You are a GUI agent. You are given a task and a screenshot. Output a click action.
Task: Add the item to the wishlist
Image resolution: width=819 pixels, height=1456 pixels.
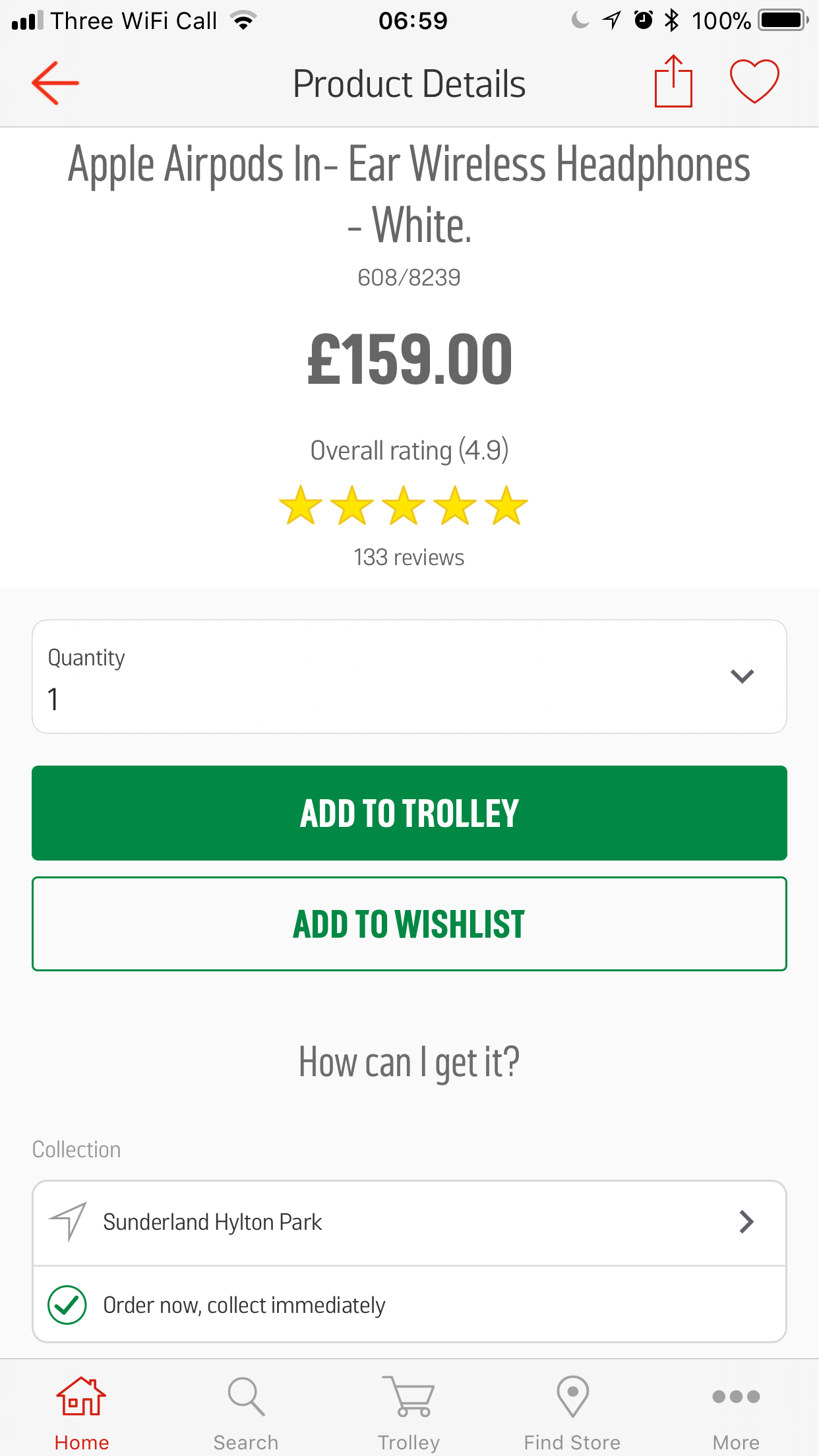(x=409, y=924)
